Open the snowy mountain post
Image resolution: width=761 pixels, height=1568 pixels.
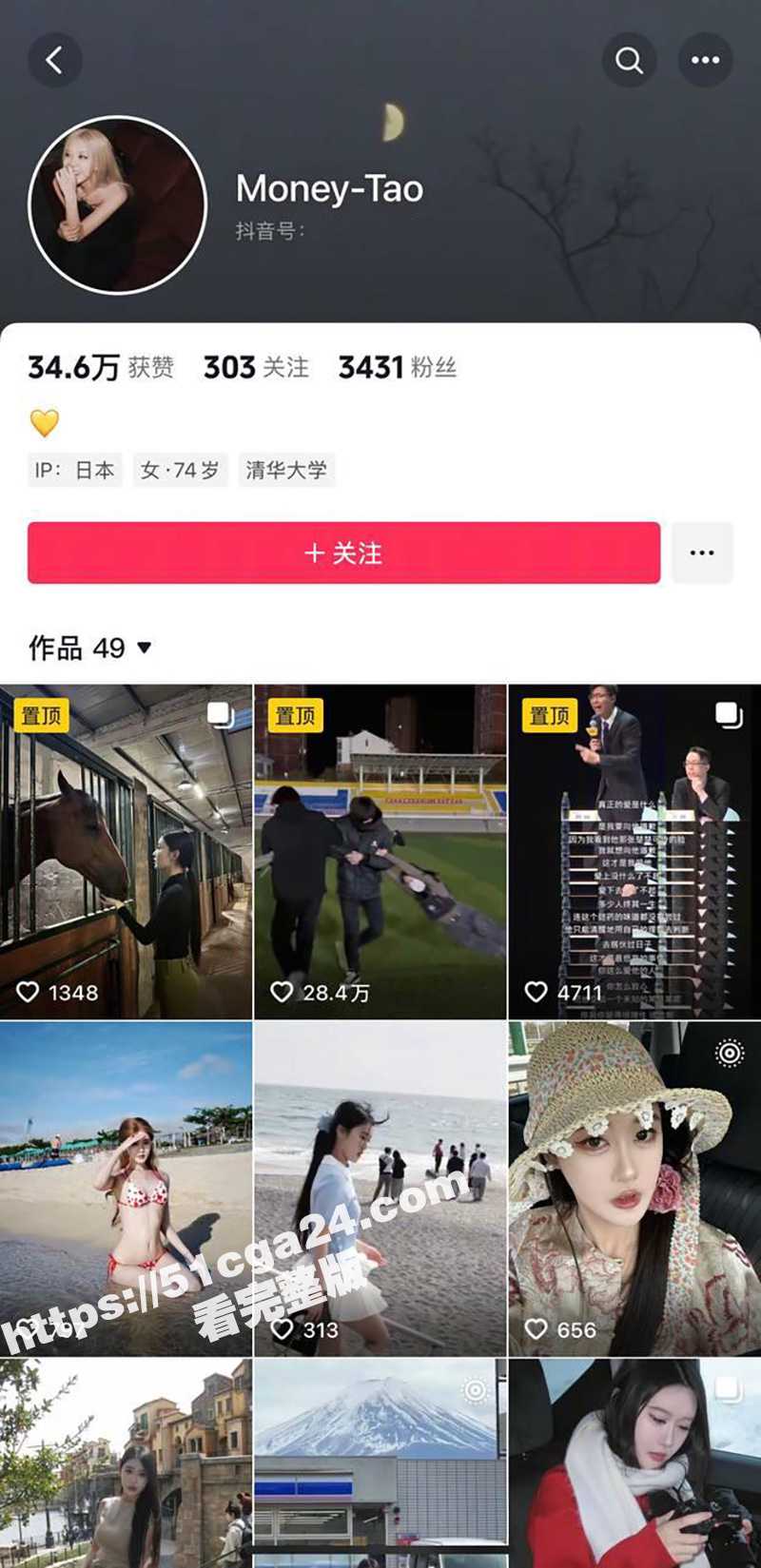click(380, 1464)
